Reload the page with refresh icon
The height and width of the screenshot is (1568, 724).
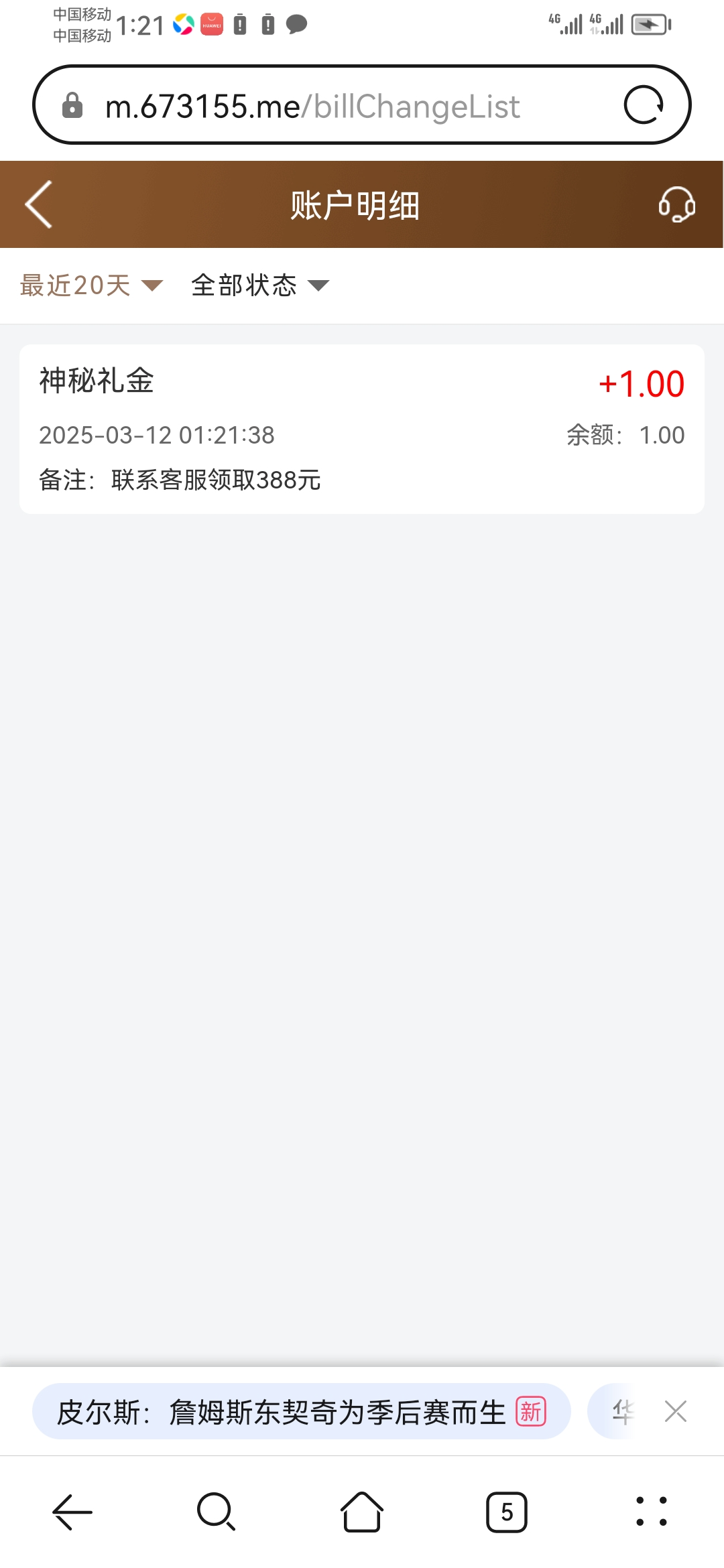pos(644,105)
